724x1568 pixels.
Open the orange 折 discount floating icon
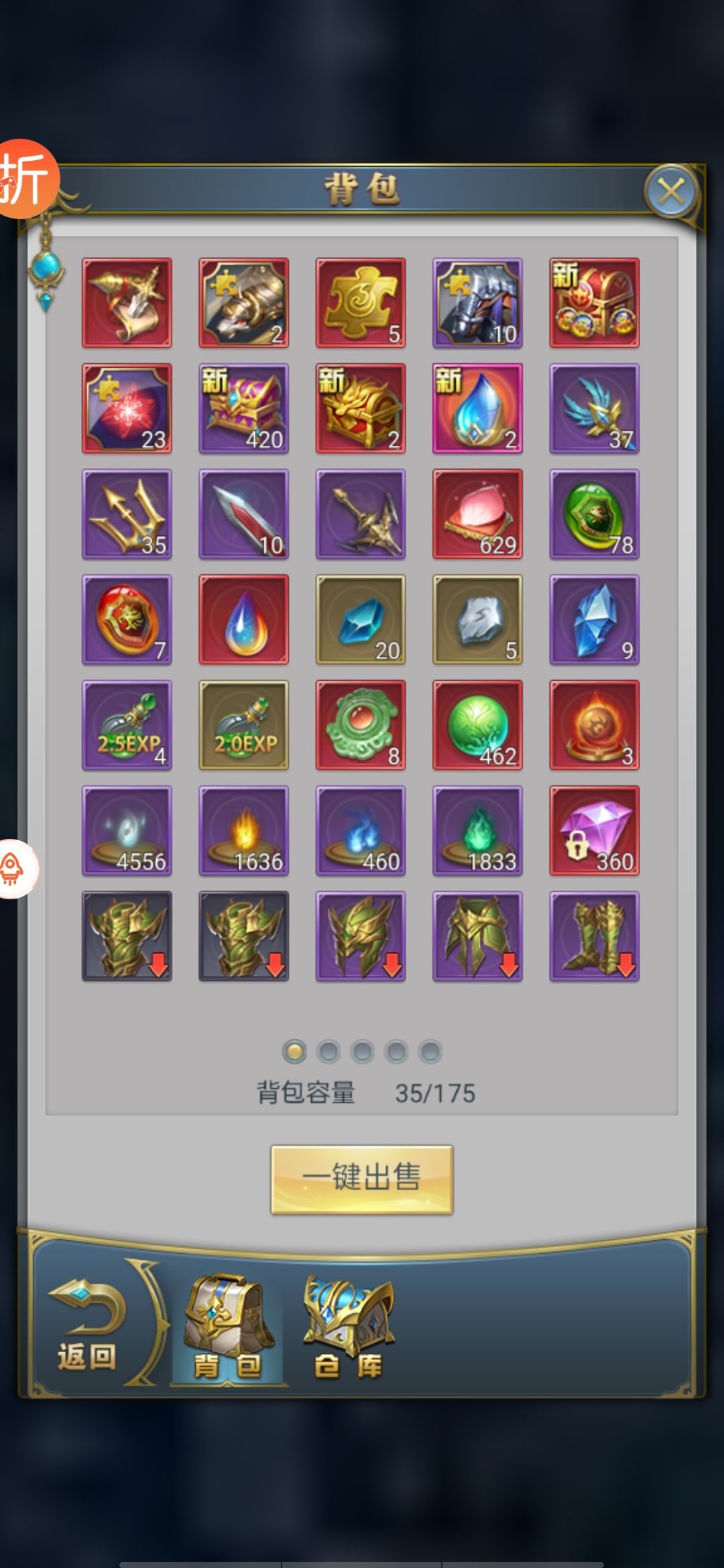pyautogui.click(x=25, y=180)
